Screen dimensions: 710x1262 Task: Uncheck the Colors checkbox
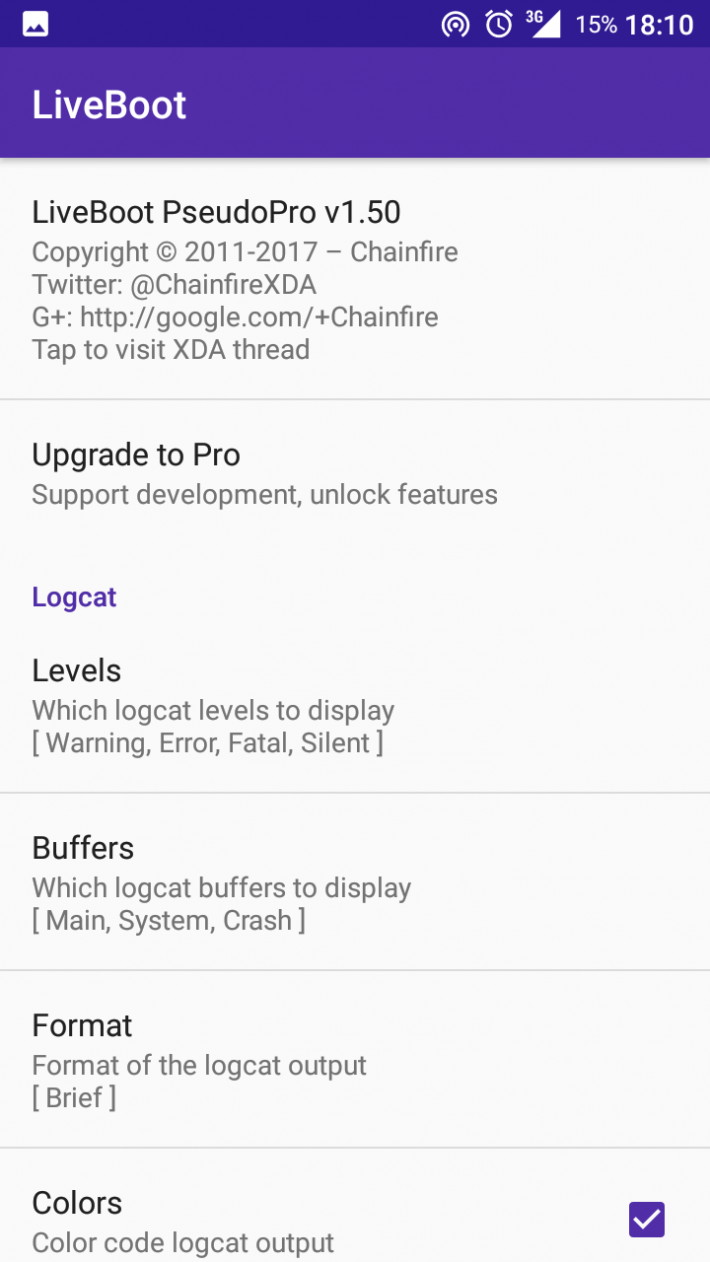pos(646,1219)
